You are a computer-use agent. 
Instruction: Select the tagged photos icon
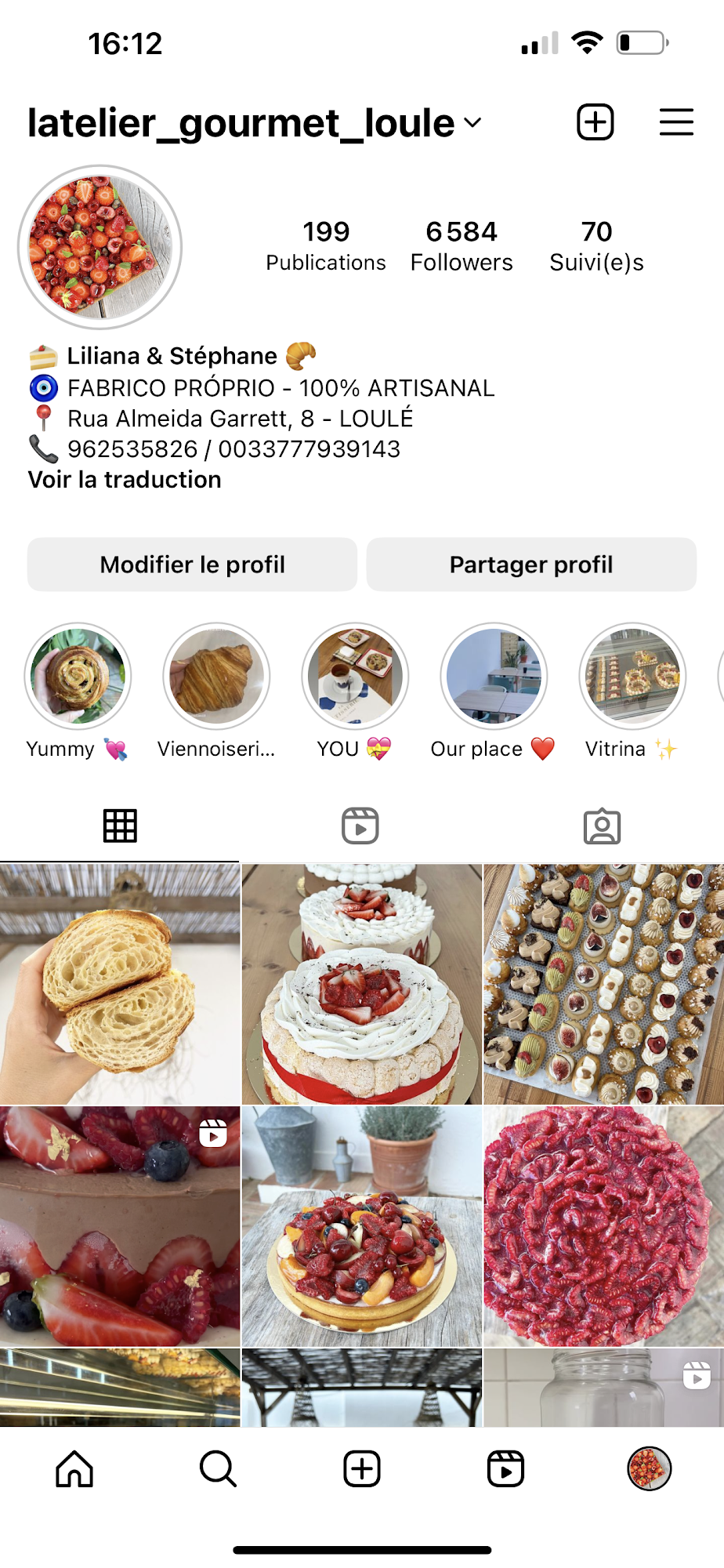pyautogui.click(x=603, y=825)
